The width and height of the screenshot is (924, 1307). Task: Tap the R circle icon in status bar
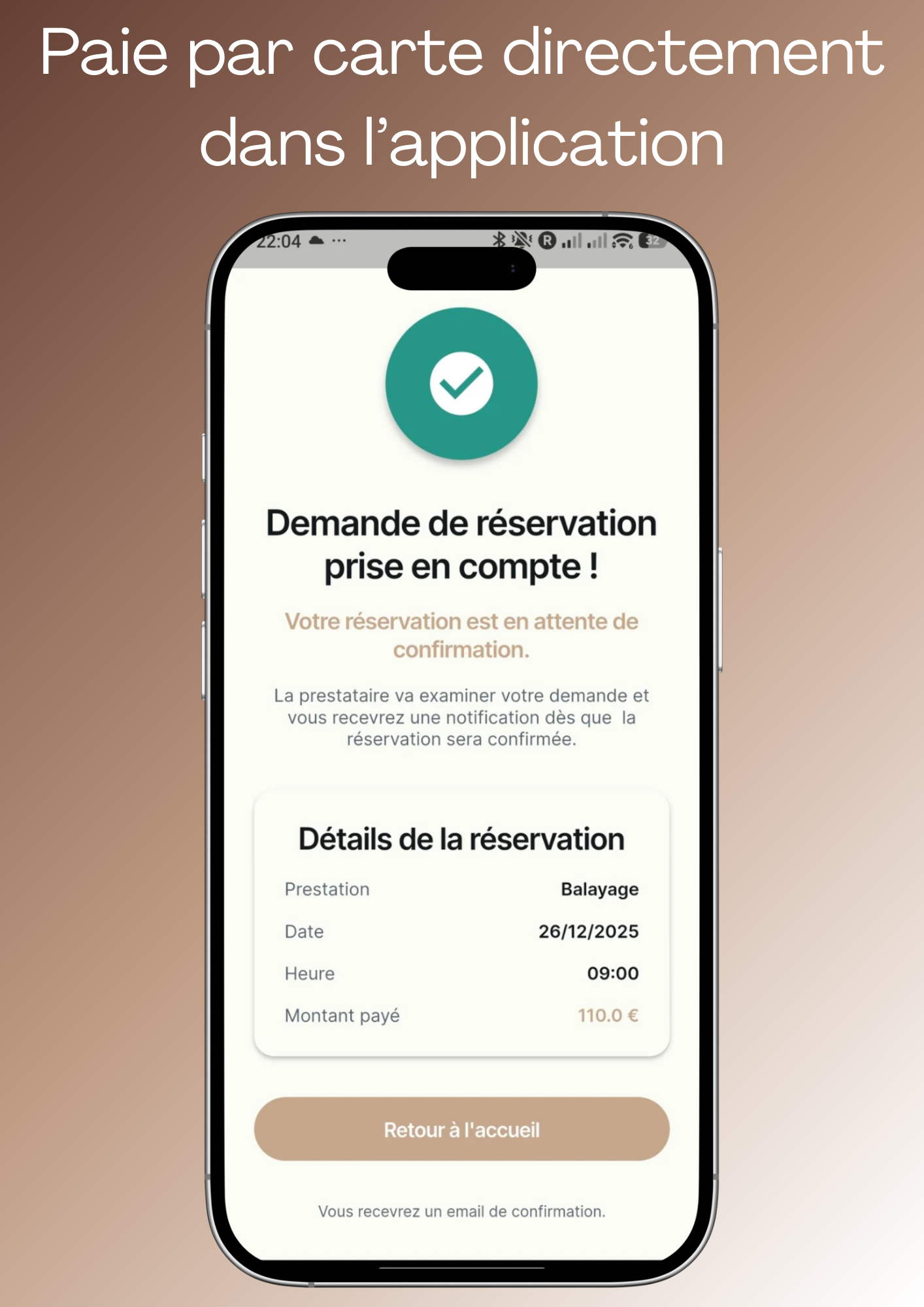pos(547,240)
